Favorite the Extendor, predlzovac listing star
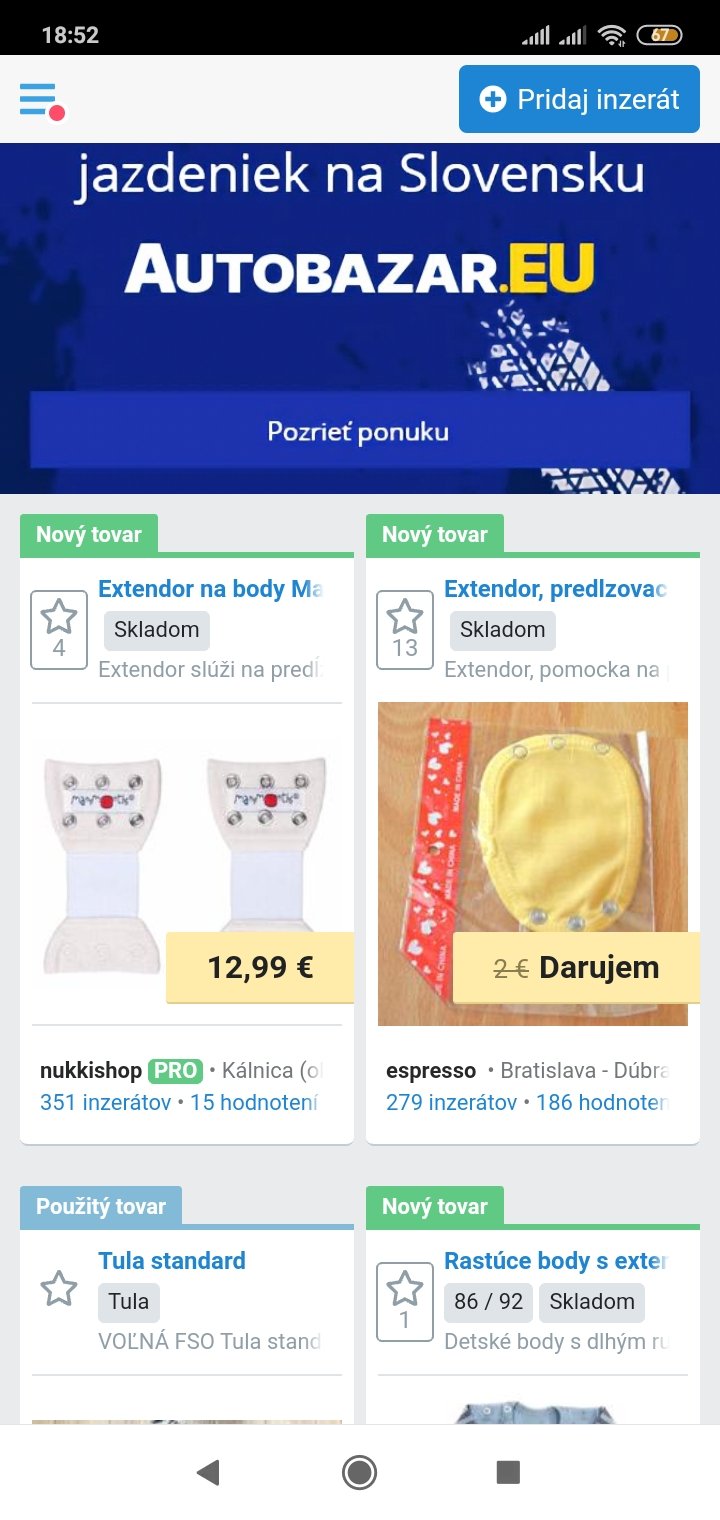This screenshot has width=720, height=1520. tap(405, 629)
